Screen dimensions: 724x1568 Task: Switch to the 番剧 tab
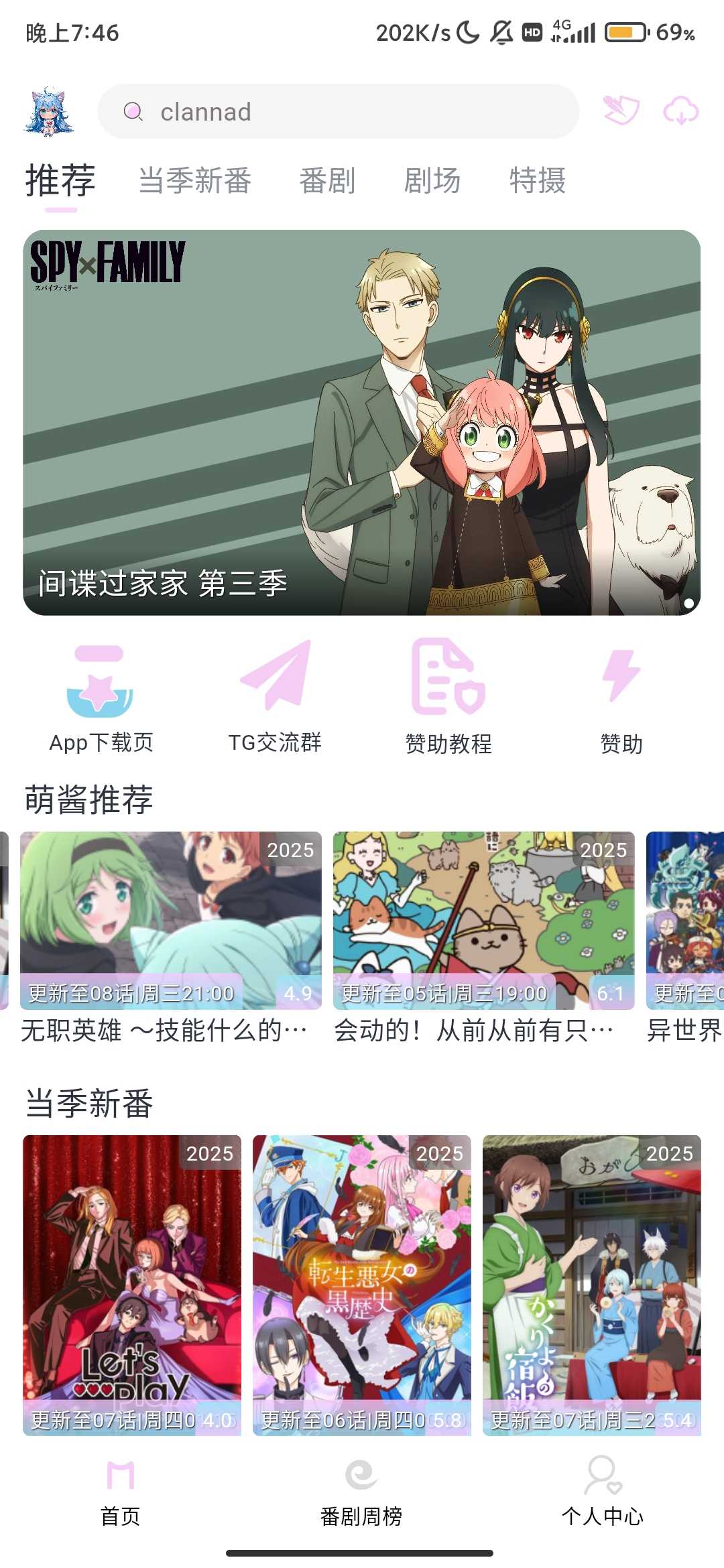tap(327, 181)
